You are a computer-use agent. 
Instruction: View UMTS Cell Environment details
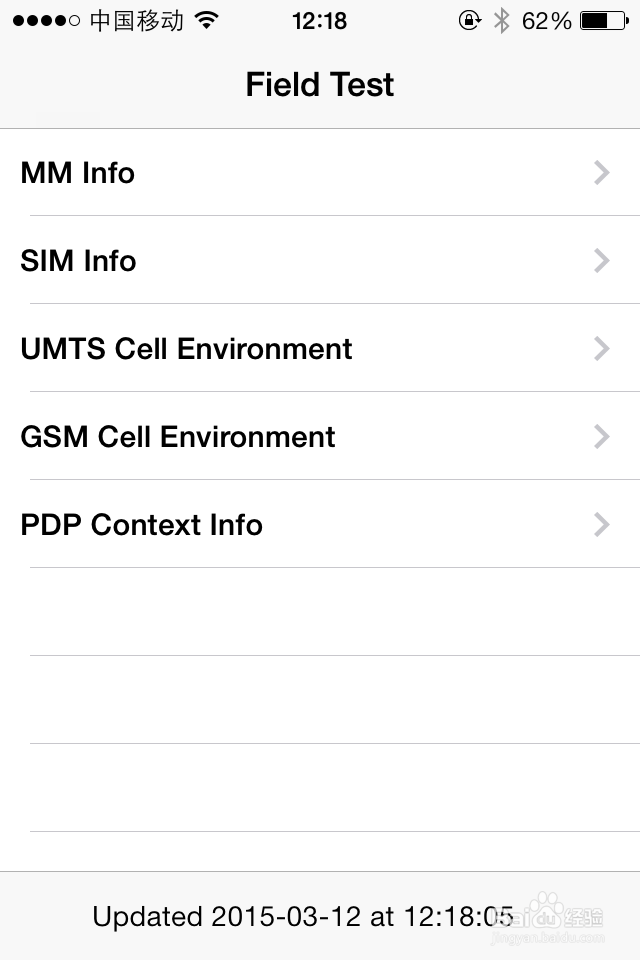pos(320,349)
